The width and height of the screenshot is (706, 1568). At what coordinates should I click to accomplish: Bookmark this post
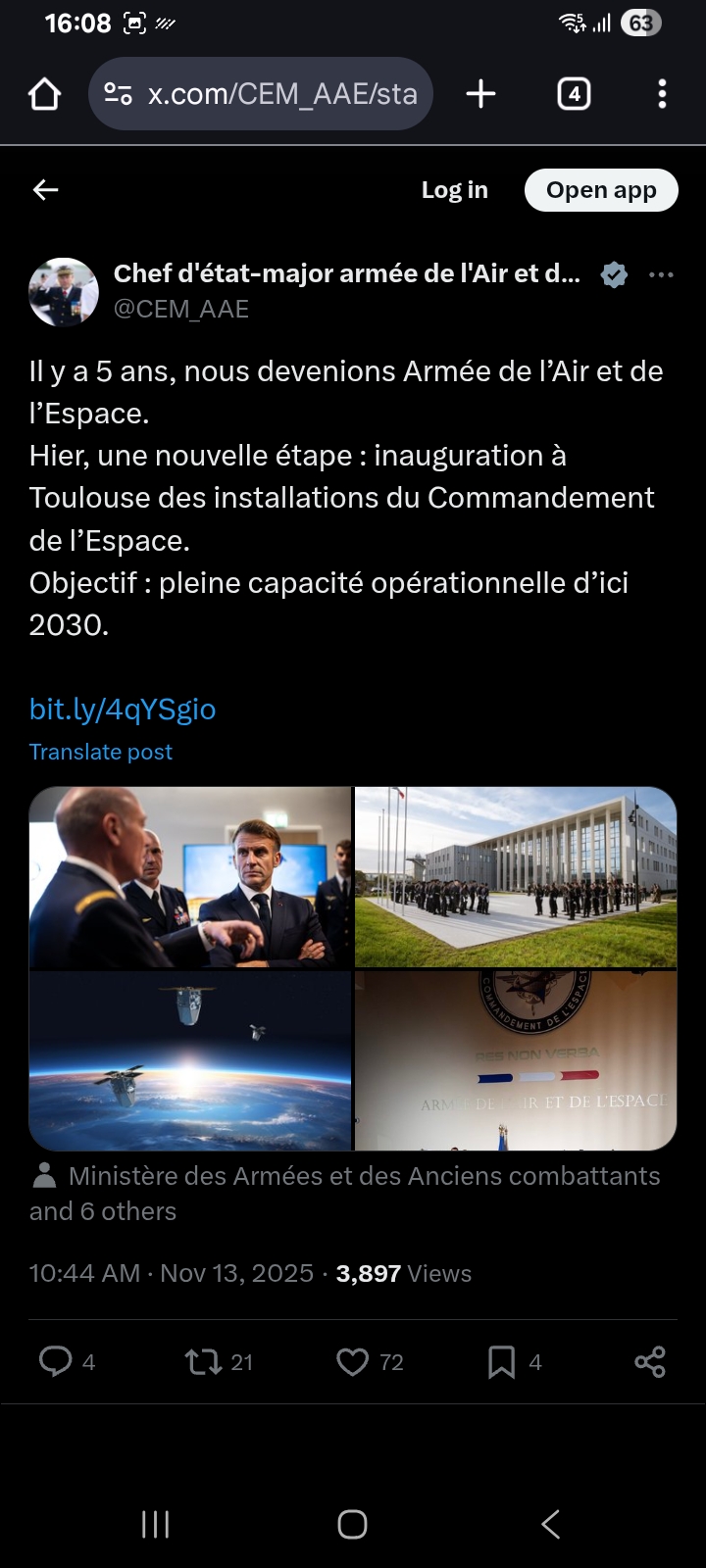[501, 1361]
